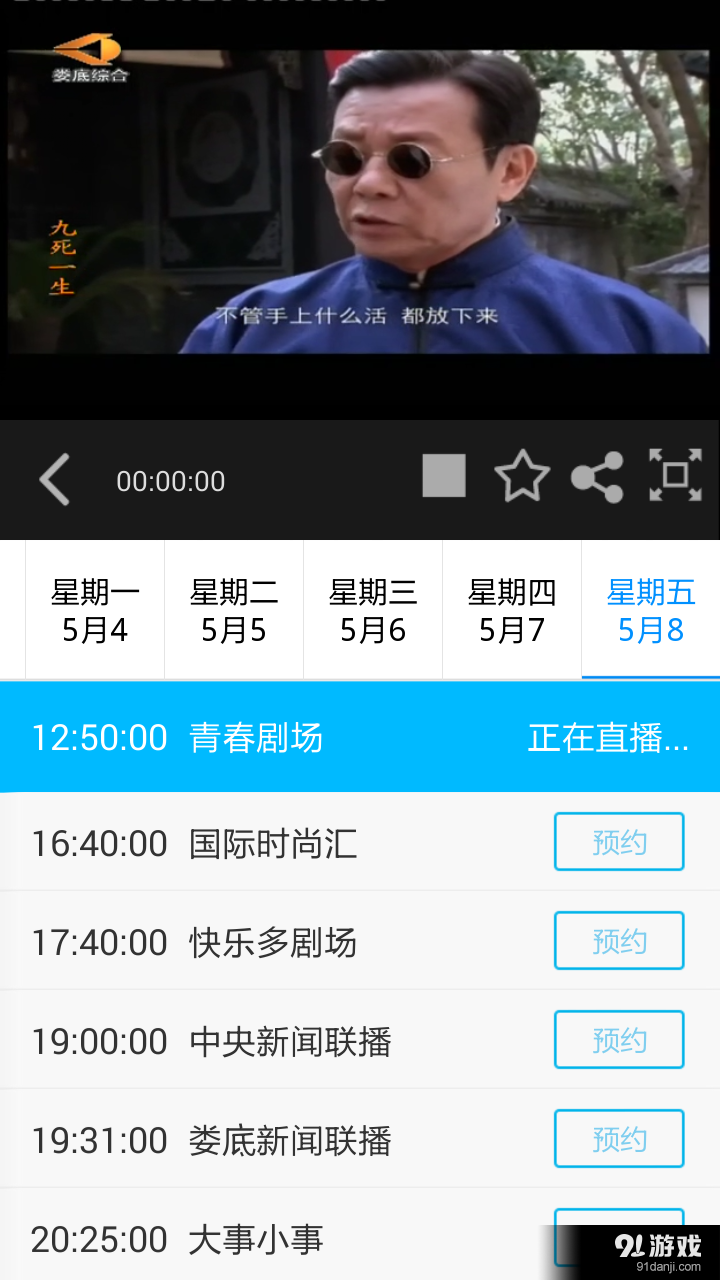Image resolution: width=720 pixels, height=1280 pixels.
Task: Favorite the channel using the star icon
Action: 522,476
